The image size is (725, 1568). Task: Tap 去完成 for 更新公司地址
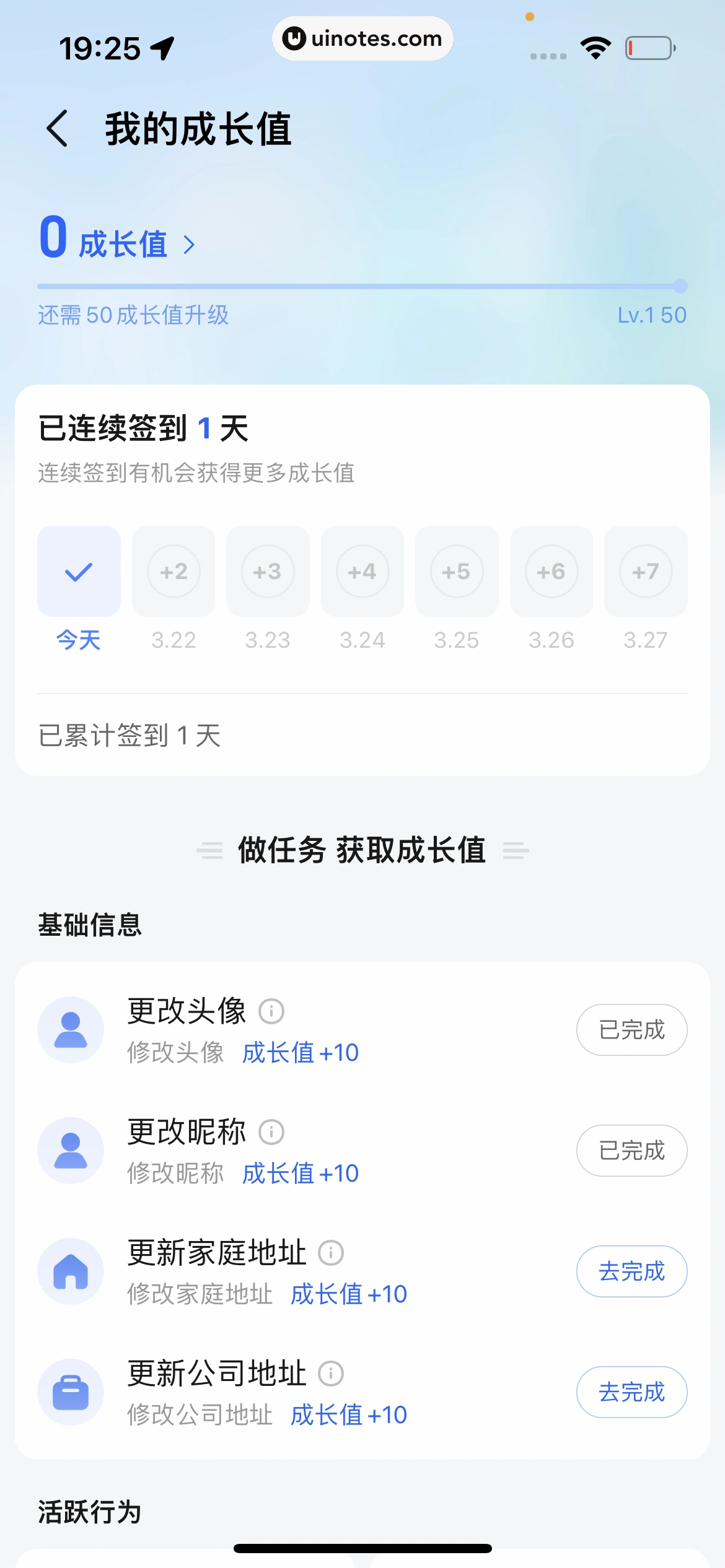coord(631,1392)
